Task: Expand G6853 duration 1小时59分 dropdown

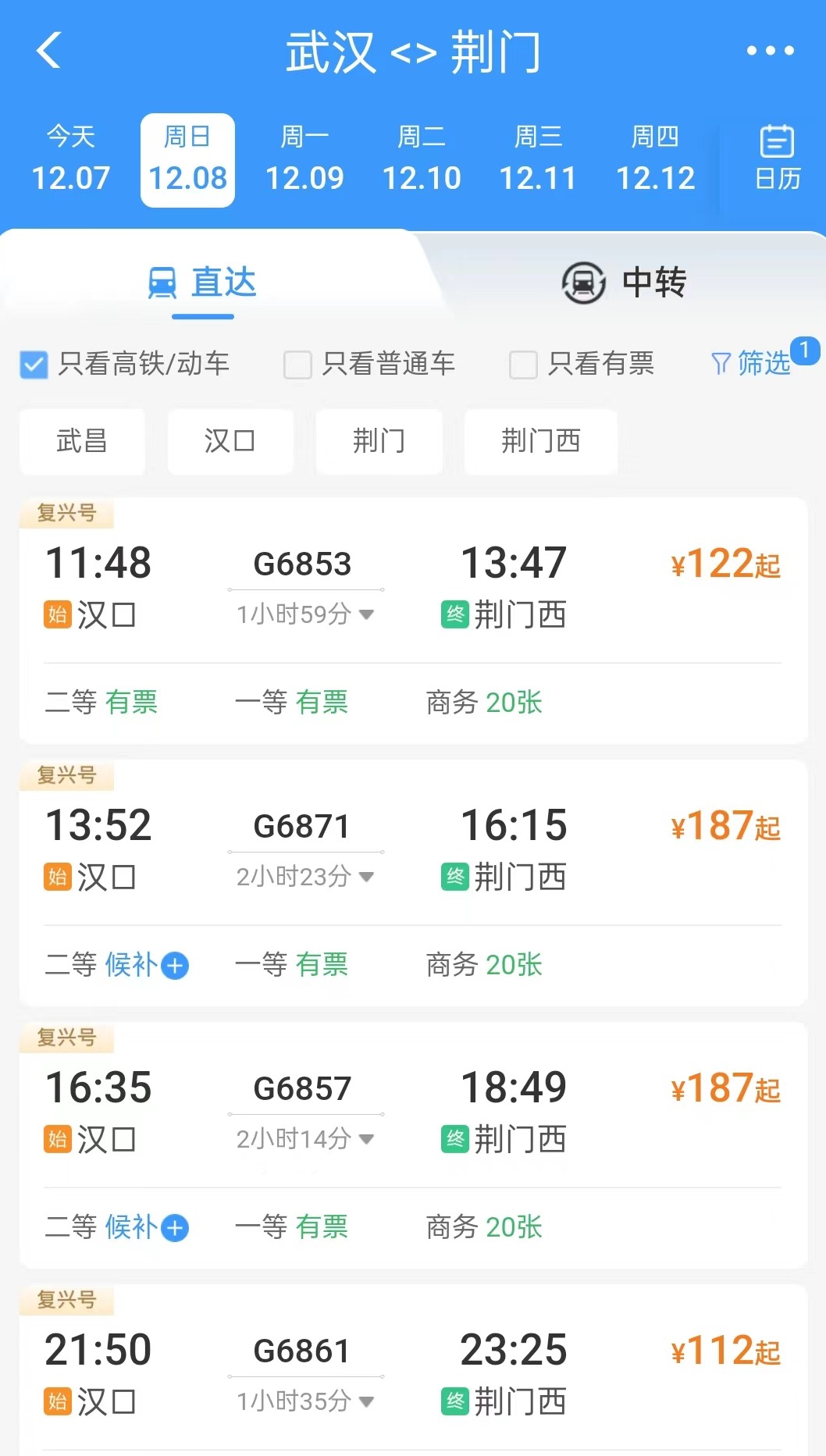Action: (x=305, y=614)
